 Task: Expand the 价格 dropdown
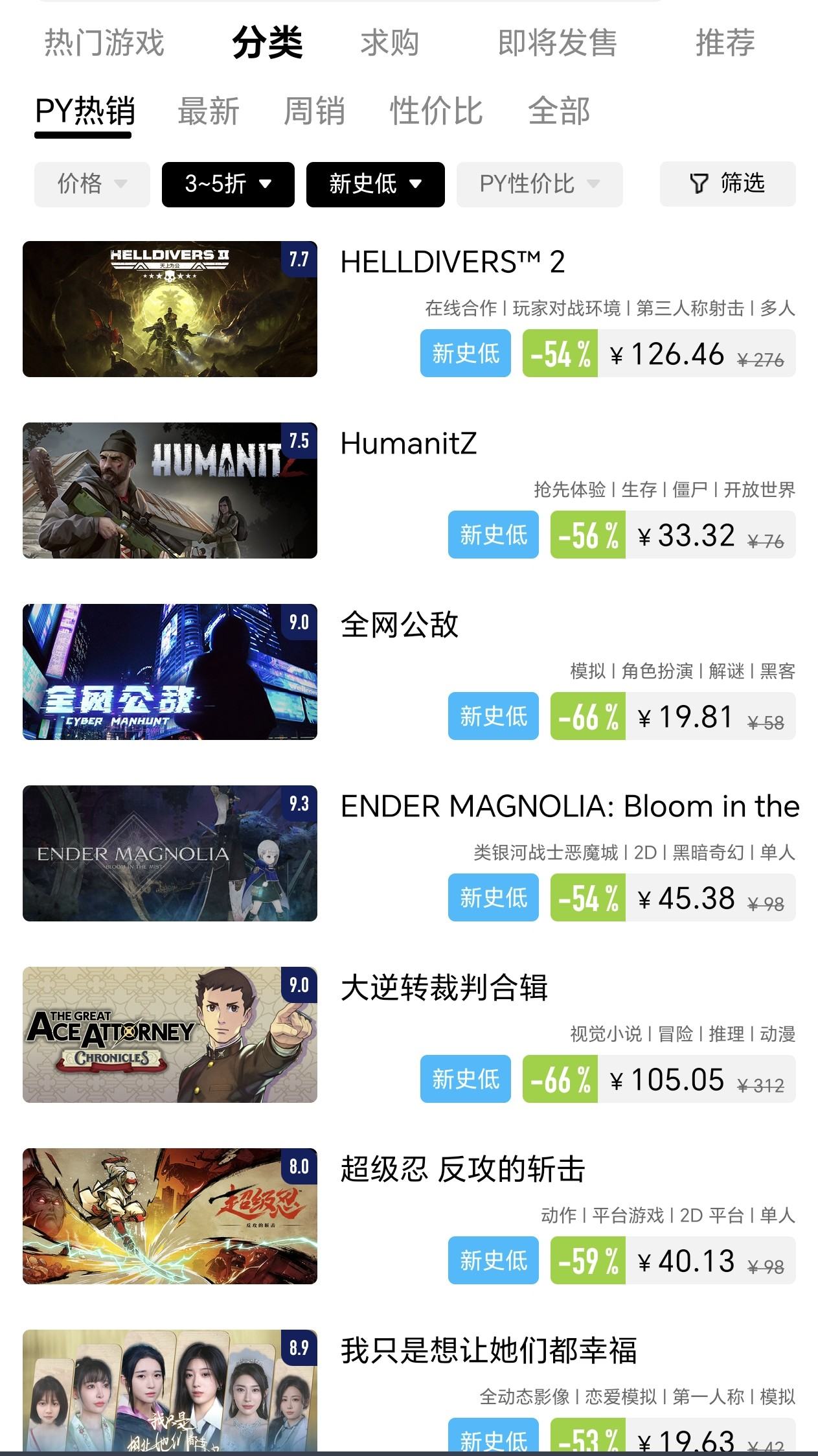pos(92,185)
